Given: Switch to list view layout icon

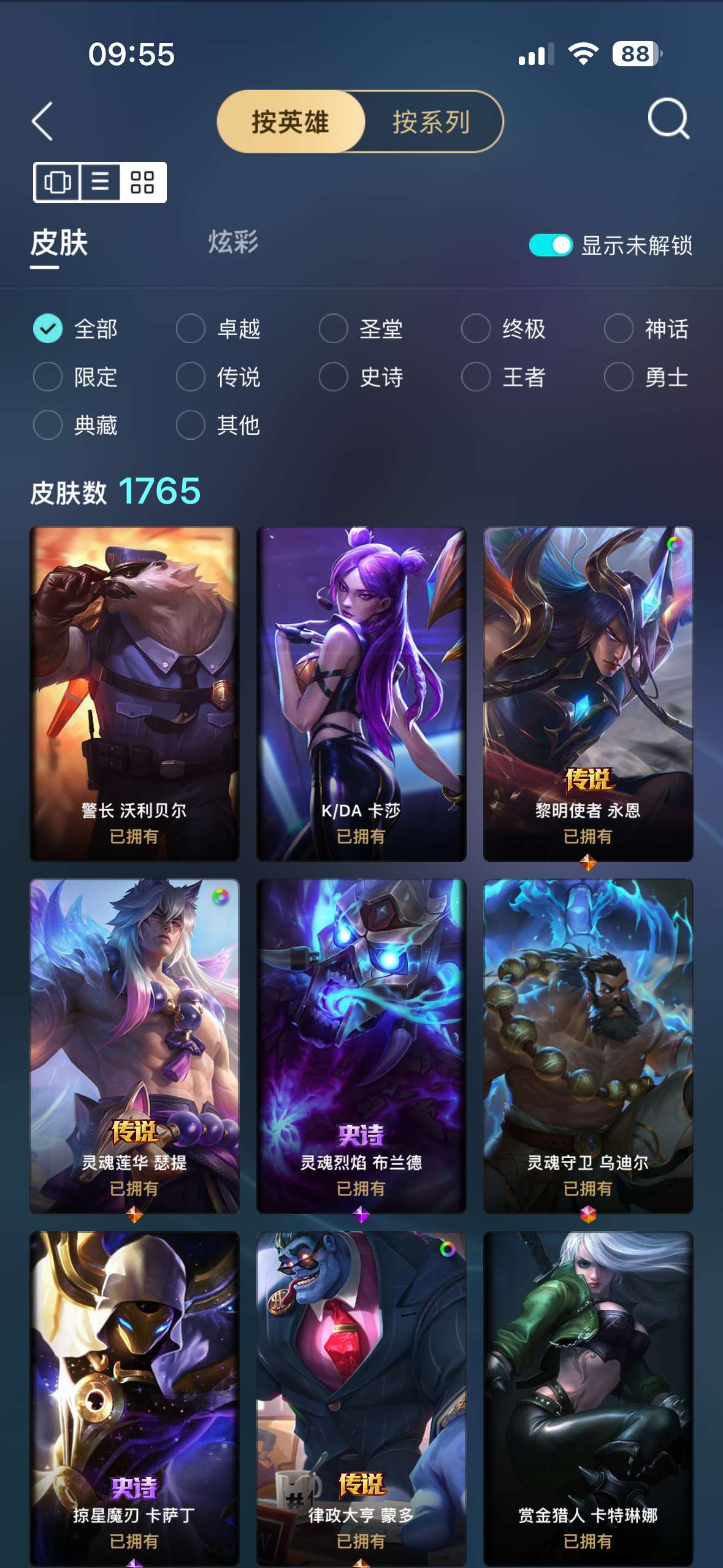Looking at the screenshot, I should pyautogui.click(x=100, y=182).
